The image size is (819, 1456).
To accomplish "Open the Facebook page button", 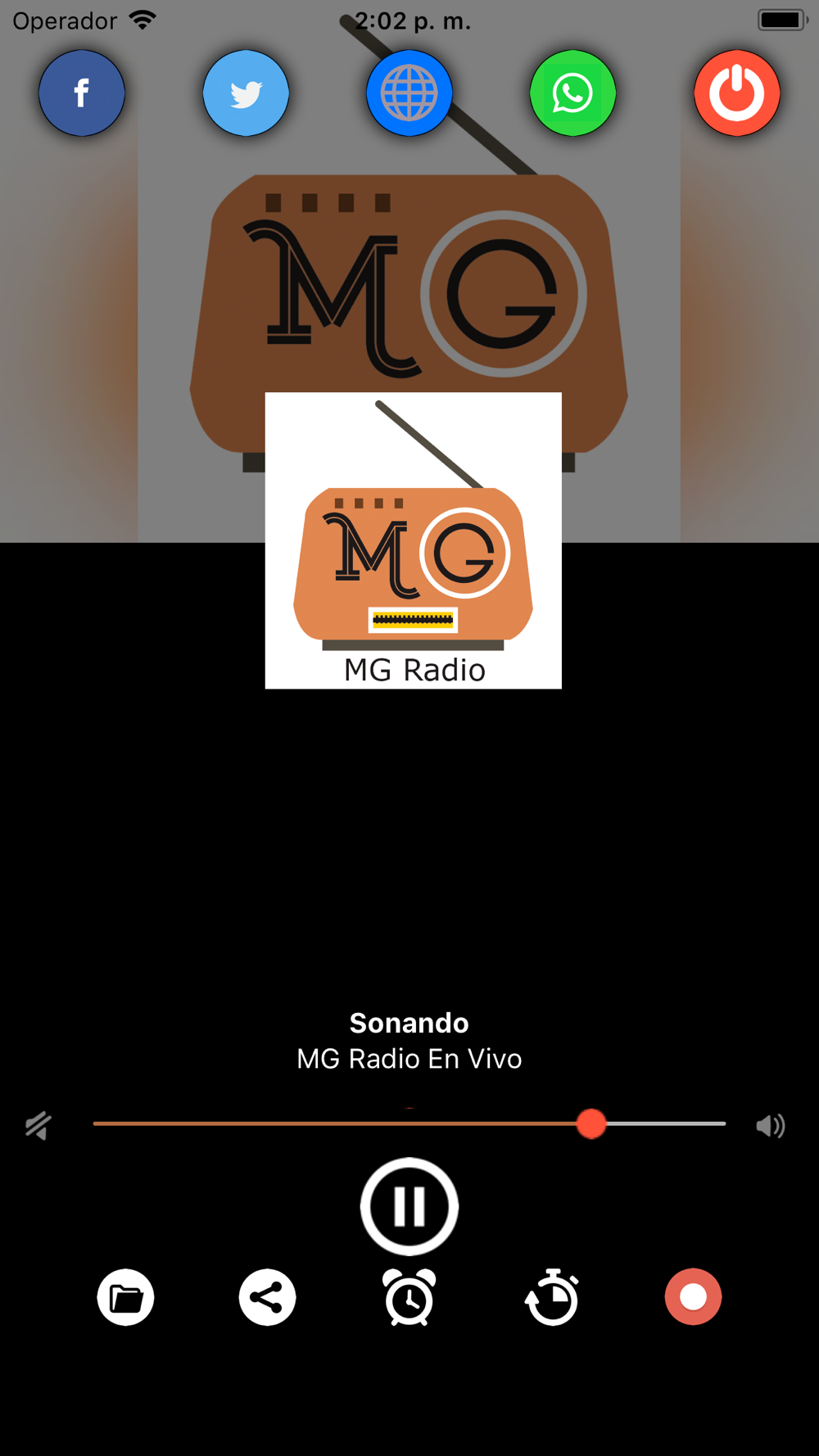I will pos(82,93).
